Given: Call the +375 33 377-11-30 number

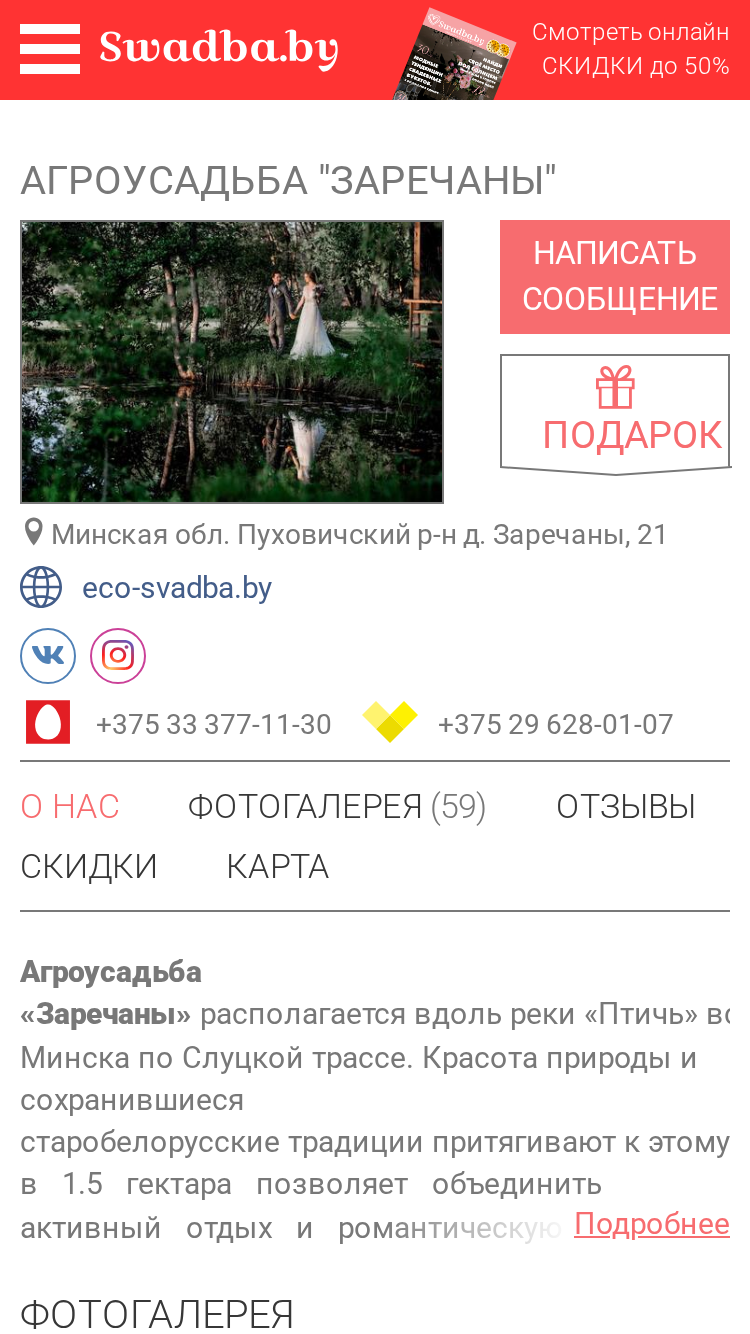Looking at the screenshot, I should (213, 724).
